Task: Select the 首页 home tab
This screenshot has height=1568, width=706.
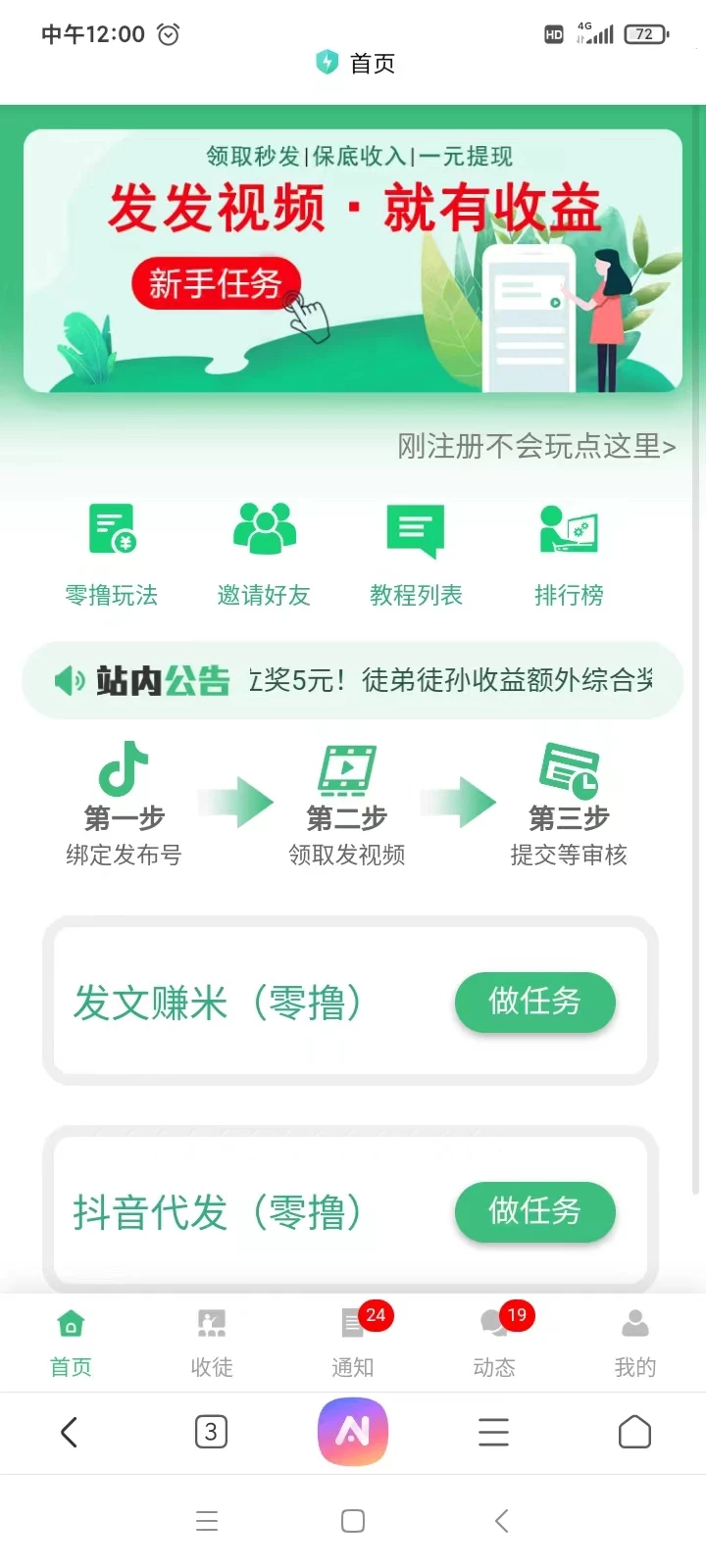Action: 70,1343
